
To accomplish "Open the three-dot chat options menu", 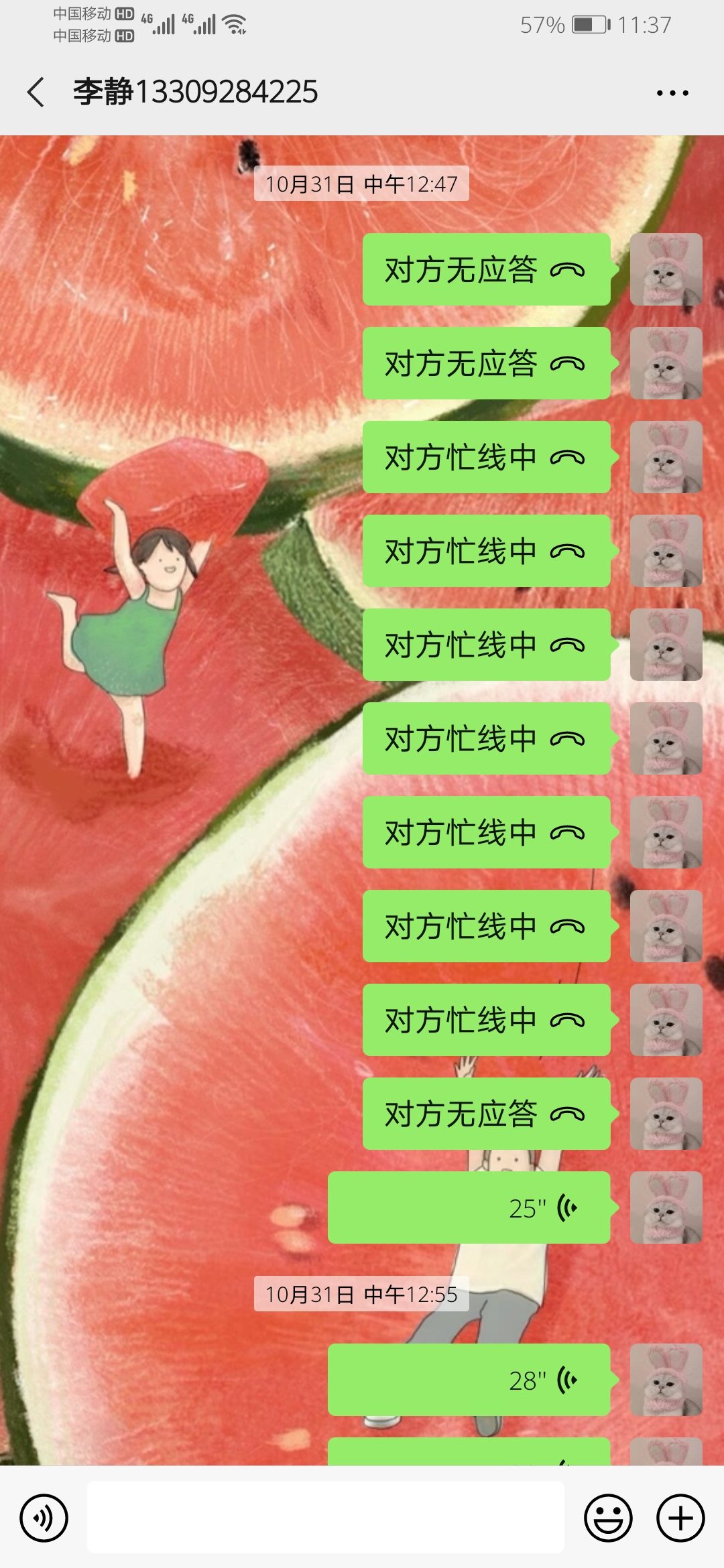I will [672, 93].
